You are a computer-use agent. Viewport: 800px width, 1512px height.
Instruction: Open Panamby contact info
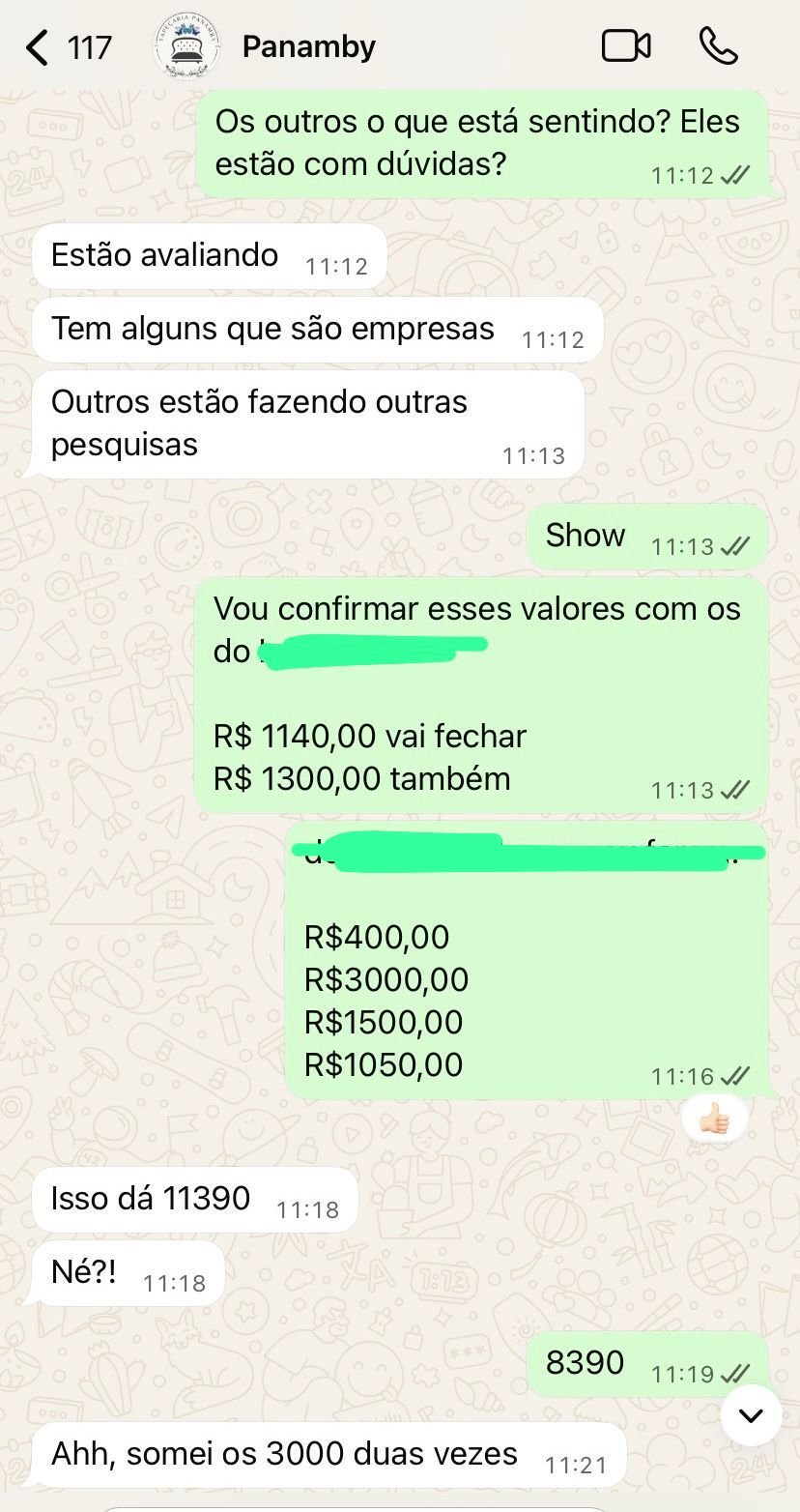pyautogui.click(x=308, y=46)
